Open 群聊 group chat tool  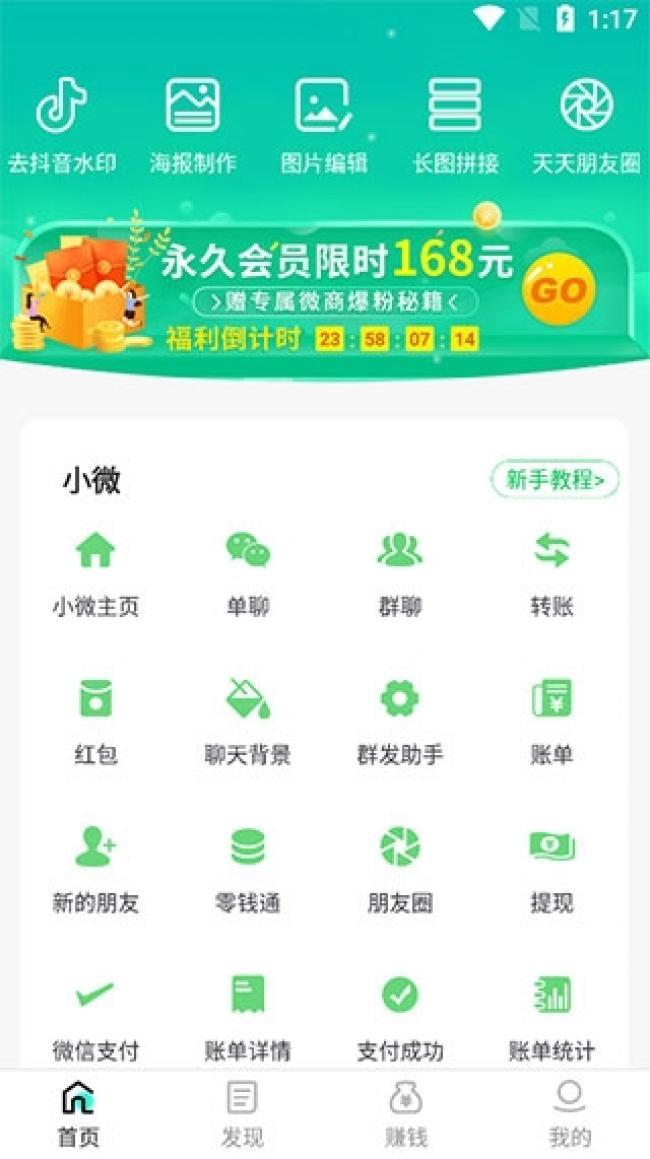(399, 573)
